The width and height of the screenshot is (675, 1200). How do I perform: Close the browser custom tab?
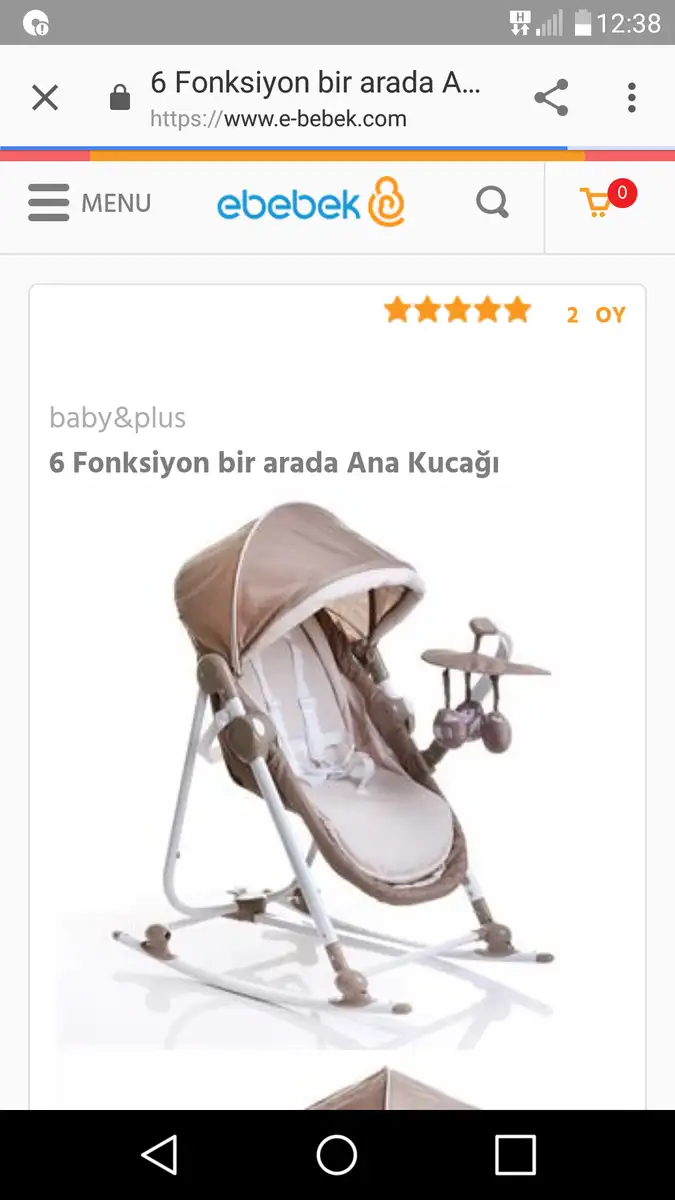pyautogui.click(x=45, y=98)
